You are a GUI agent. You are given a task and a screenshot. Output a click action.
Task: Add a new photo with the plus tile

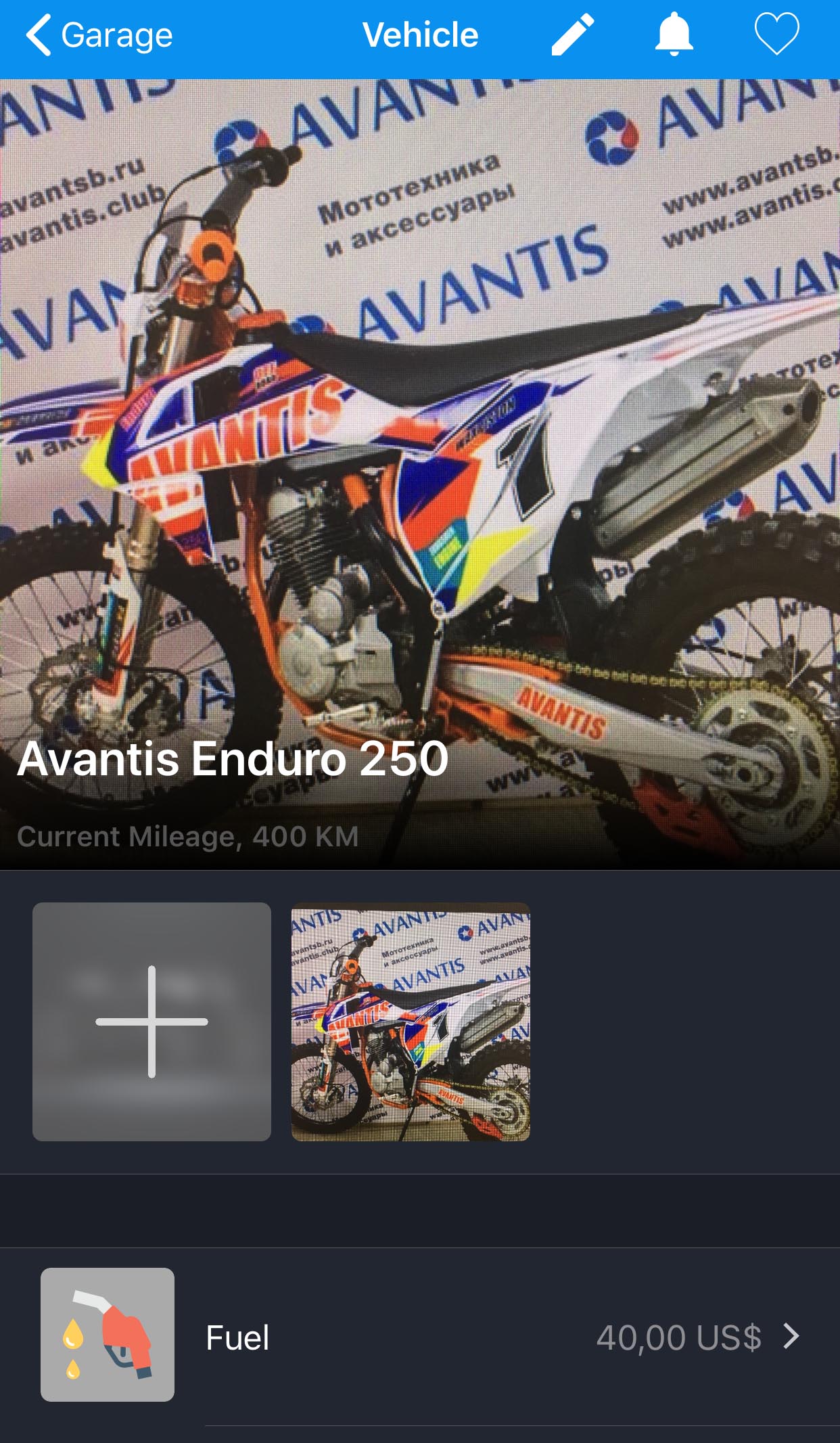click(x=151, y=1022)
